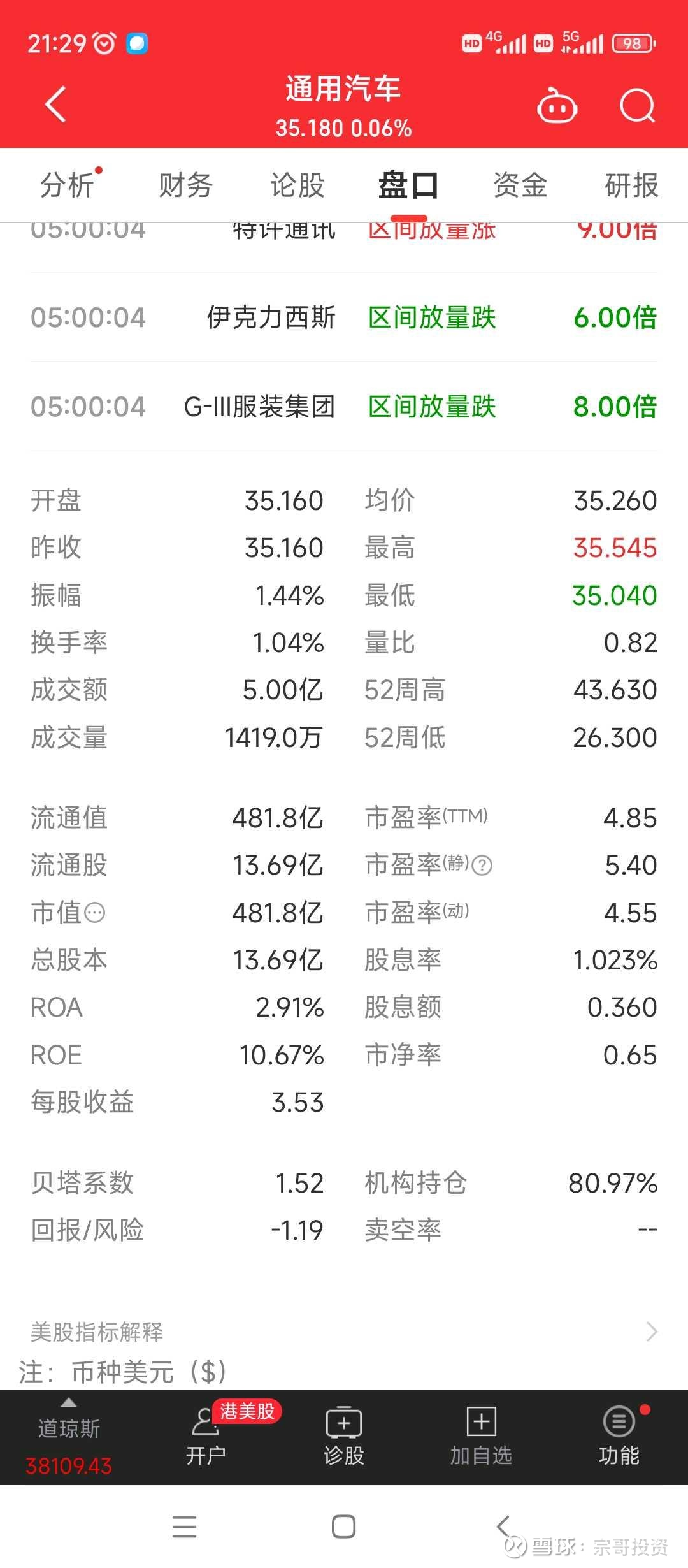Expand the 道琼斯 index panel
Viewport: 688px width, 1568px height.
[69, 1437]
